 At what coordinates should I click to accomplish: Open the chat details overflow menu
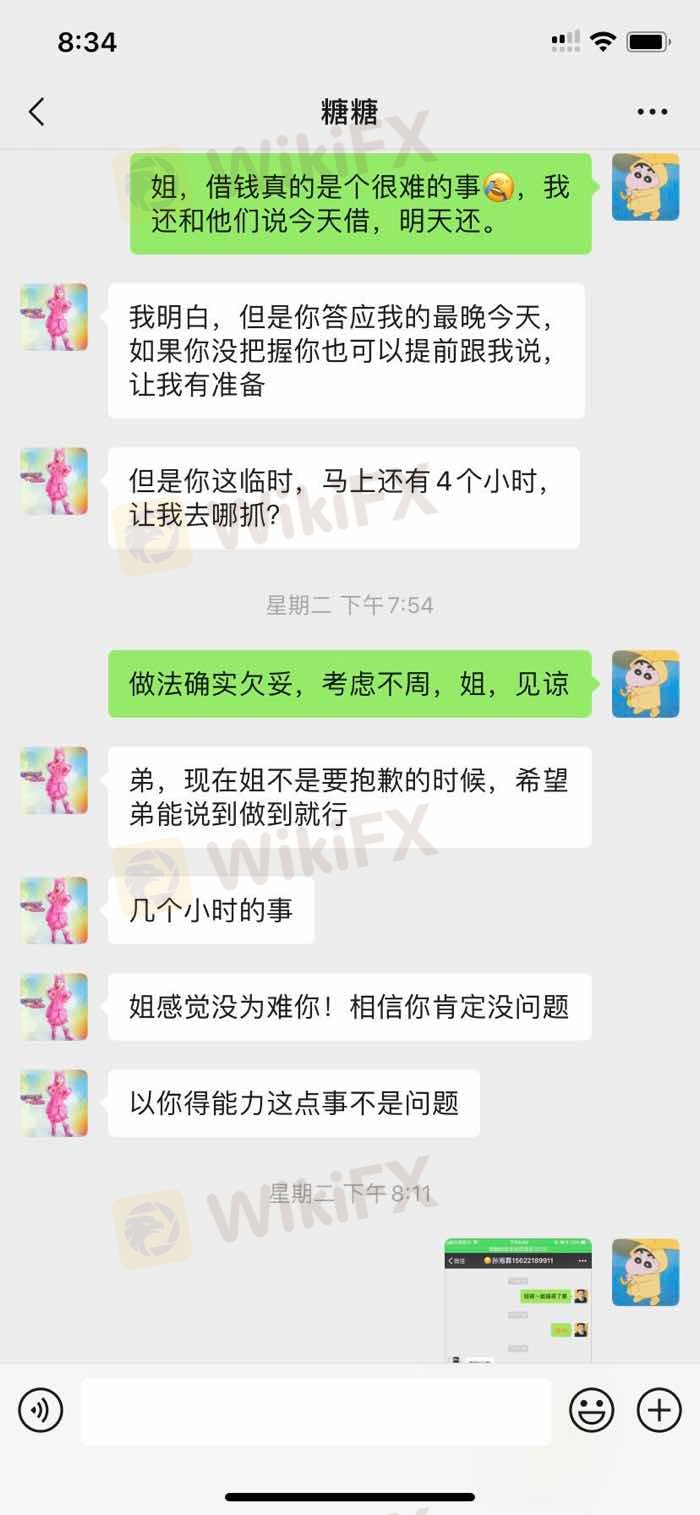click(x=652, y=112)
